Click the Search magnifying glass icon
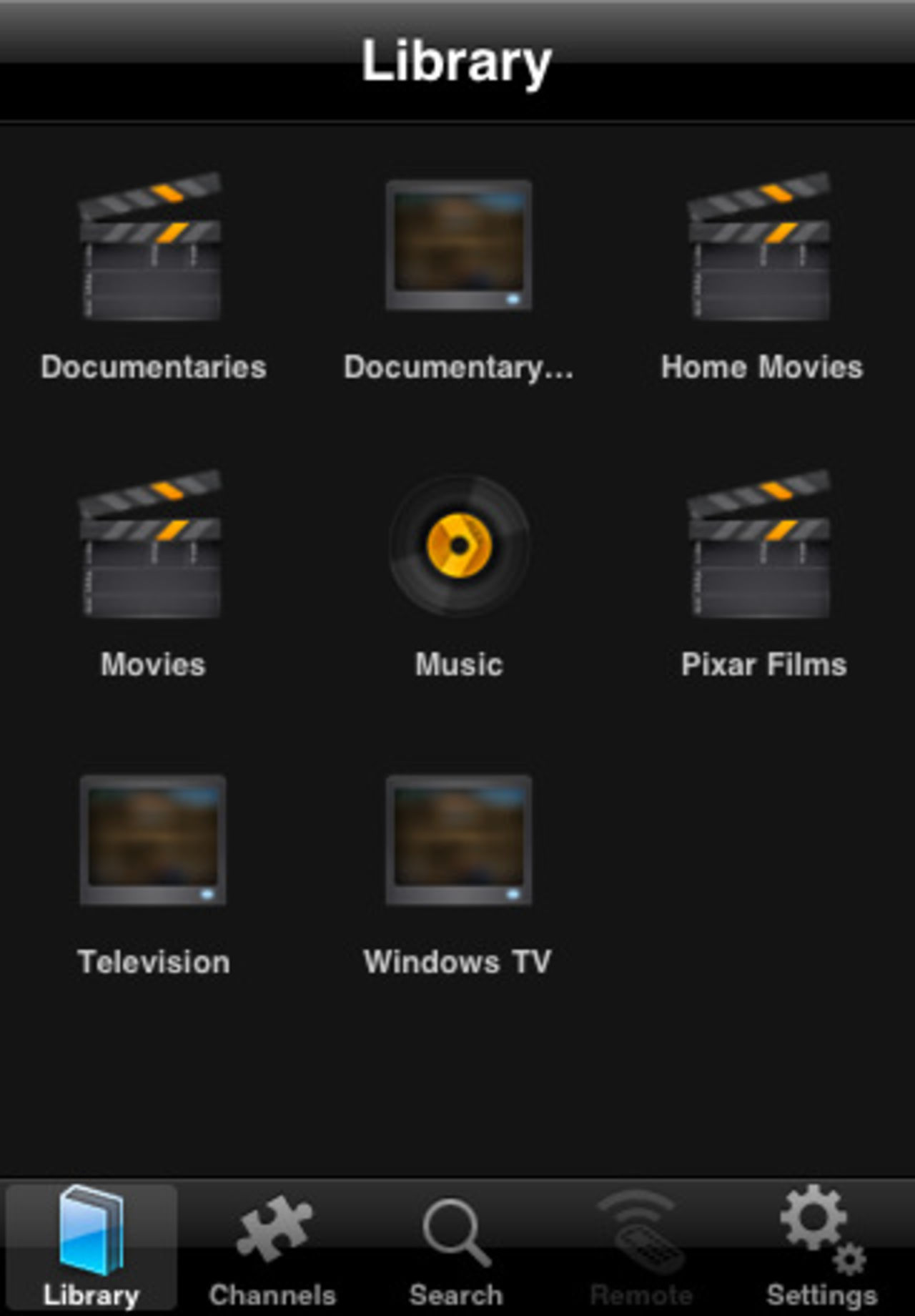The height and width of the screenshot is (1316, 915). pos(457,1227)
